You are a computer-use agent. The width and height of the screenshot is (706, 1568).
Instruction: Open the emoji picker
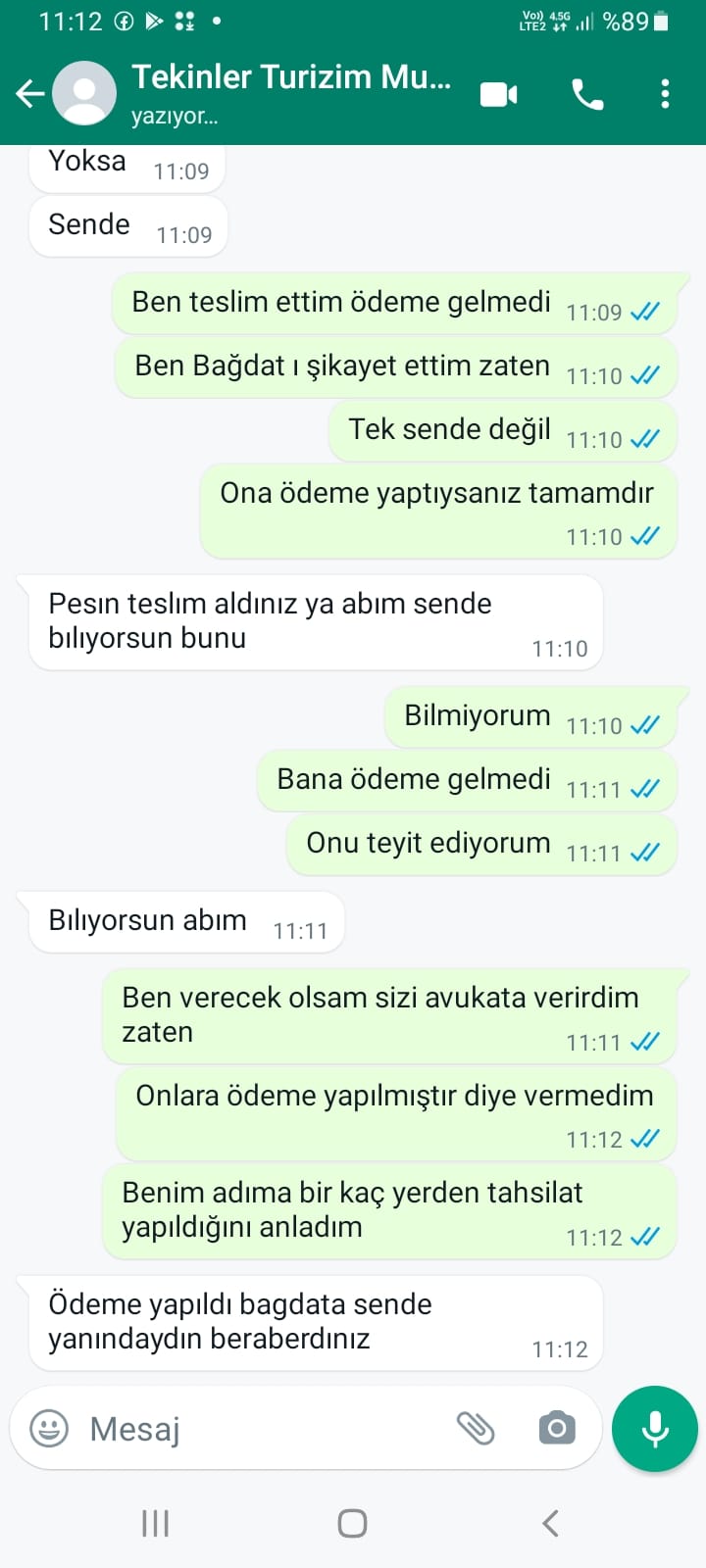click(49, 1428)
